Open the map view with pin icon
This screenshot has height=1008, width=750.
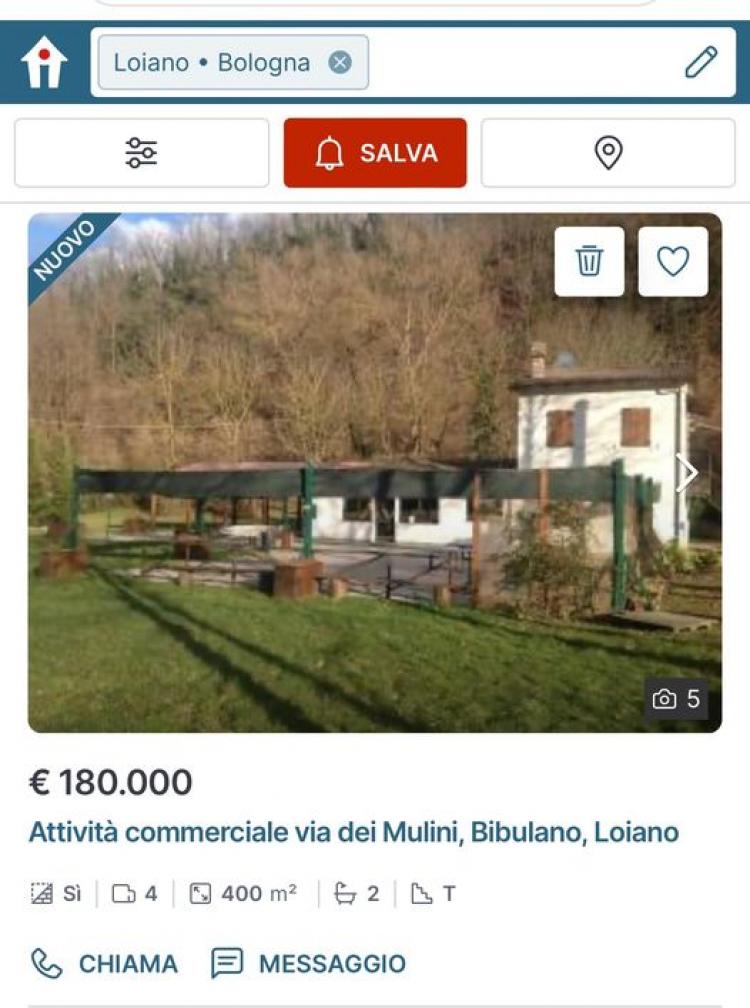(x=608, y=153)
